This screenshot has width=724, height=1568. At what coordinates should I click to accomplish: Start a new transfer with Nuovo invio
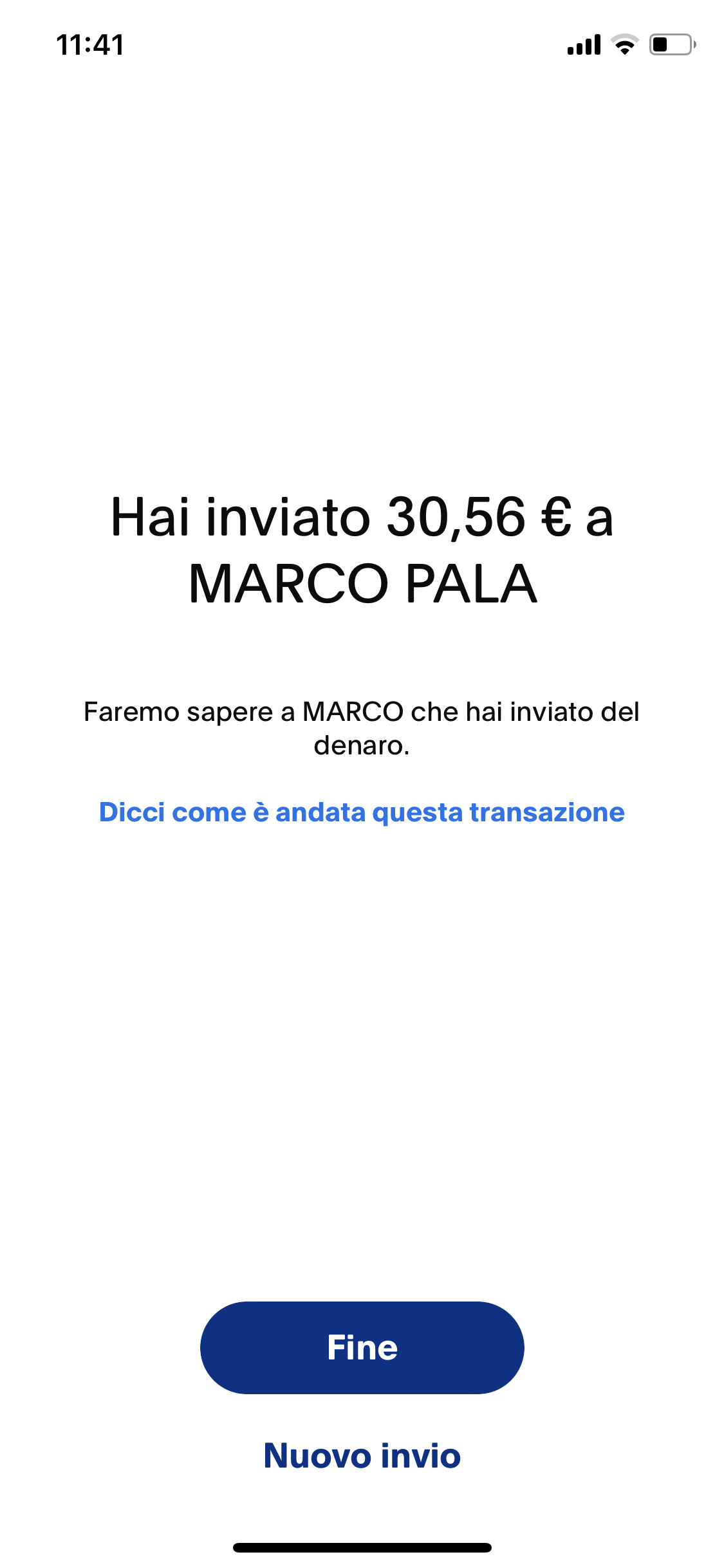pyautogui.click(x=362, y=1456)
